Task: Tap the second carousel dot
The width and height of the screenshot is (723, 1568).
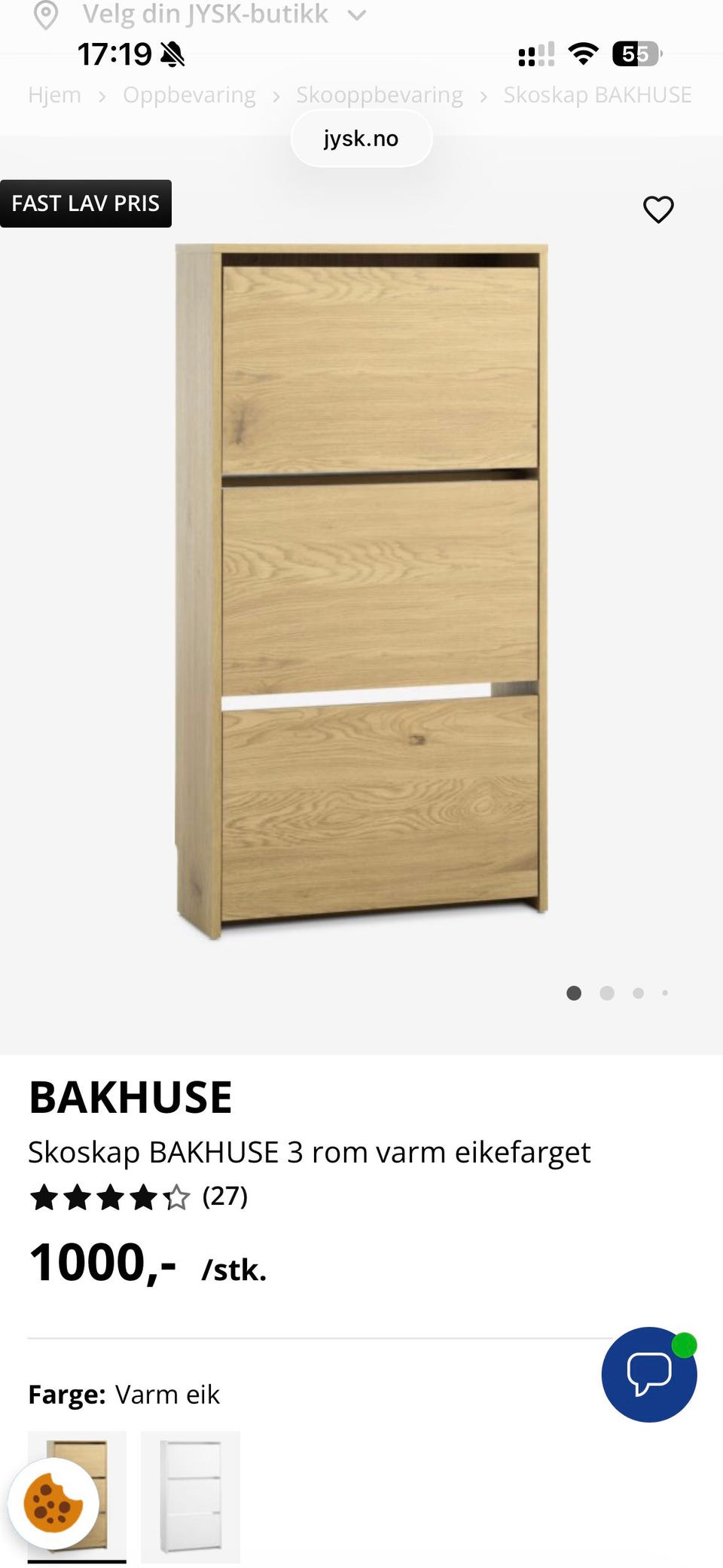Action: (x=606, y=993)
